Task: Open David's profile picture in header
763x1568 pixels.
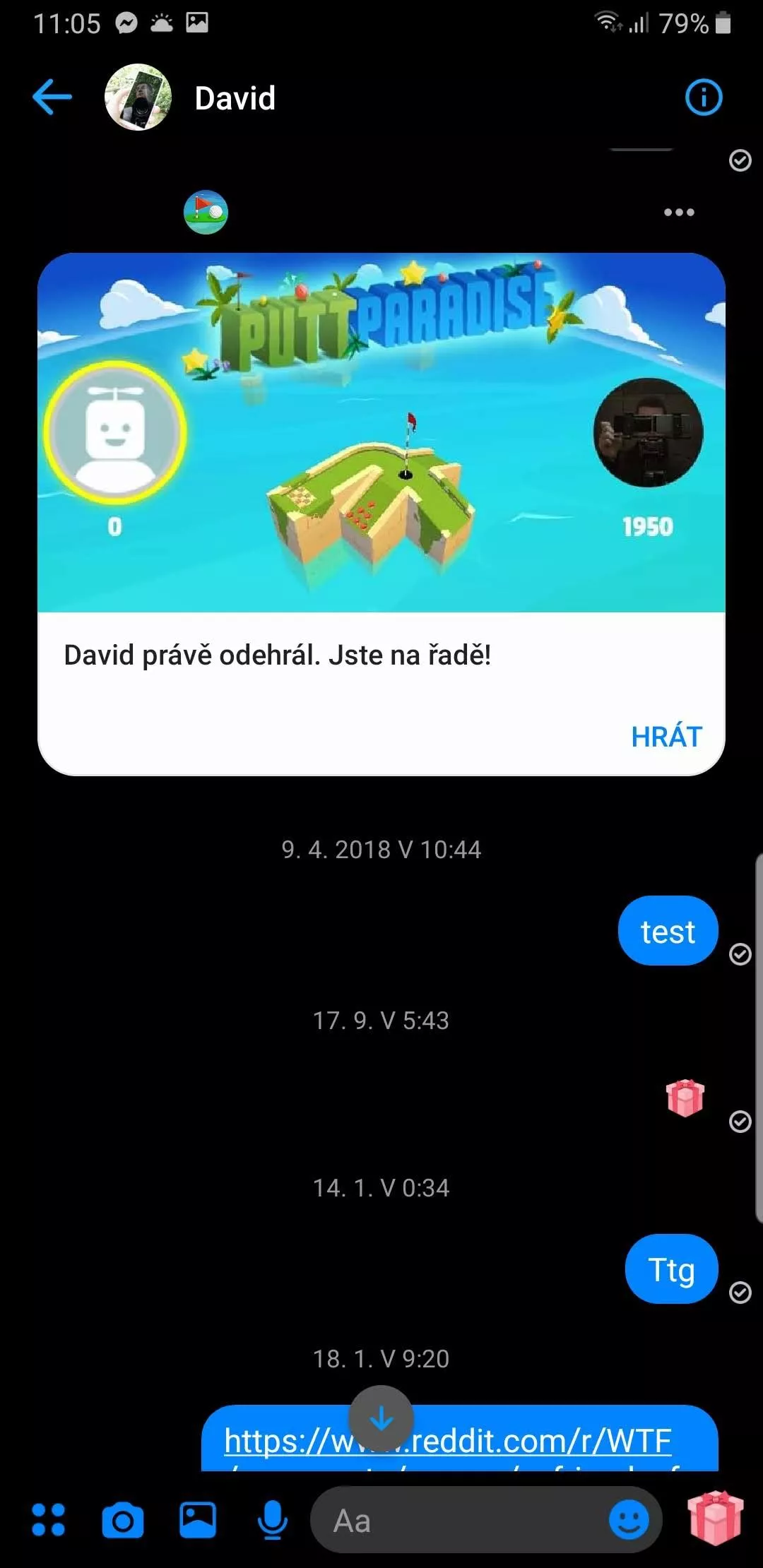Action: [138, 97]
